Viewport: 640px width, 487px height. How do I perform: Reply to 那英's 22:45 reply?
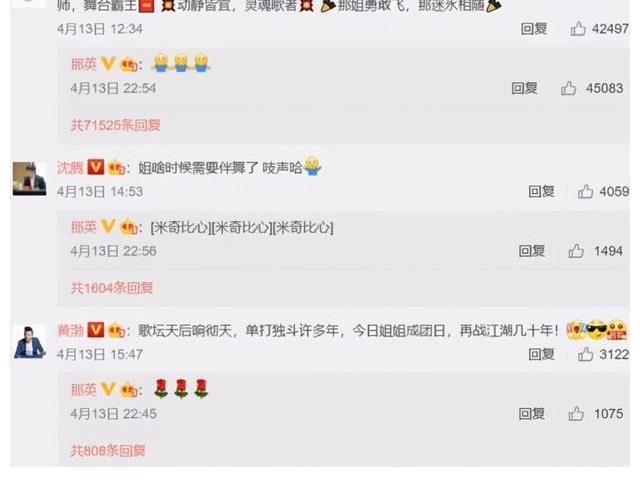coord(531,413)
